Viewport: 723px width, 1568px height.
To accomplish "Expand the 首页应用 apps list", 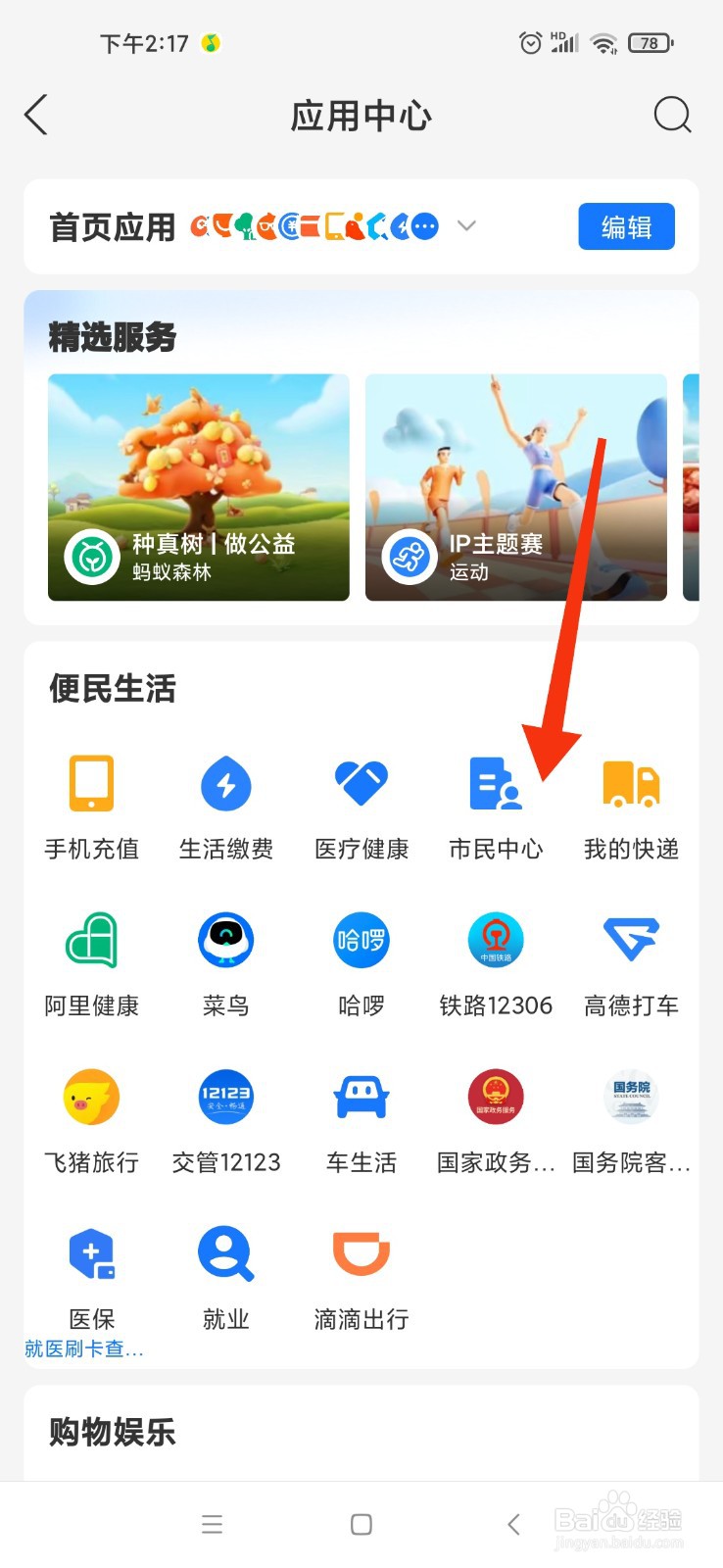I will [x=467, y=225].
